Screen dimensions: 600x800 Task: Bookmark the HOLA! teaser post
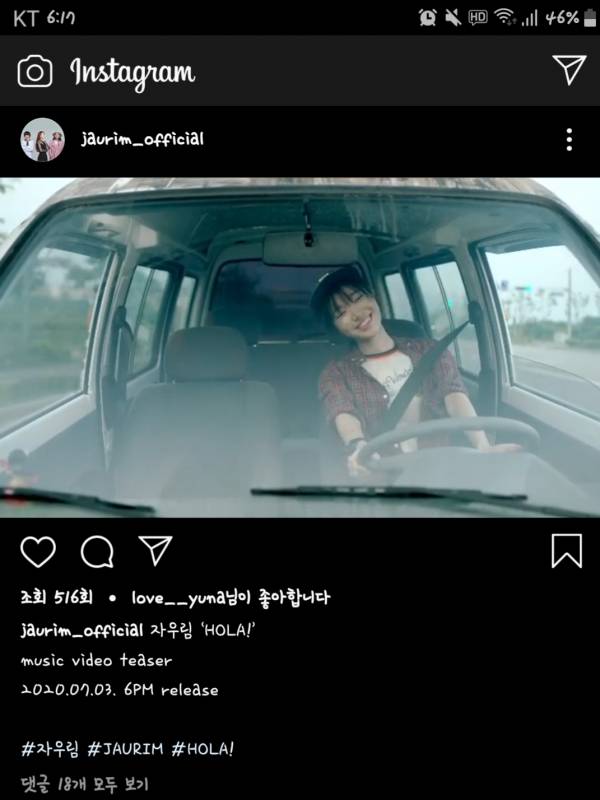pyautogui.click(x=566, y=551)
